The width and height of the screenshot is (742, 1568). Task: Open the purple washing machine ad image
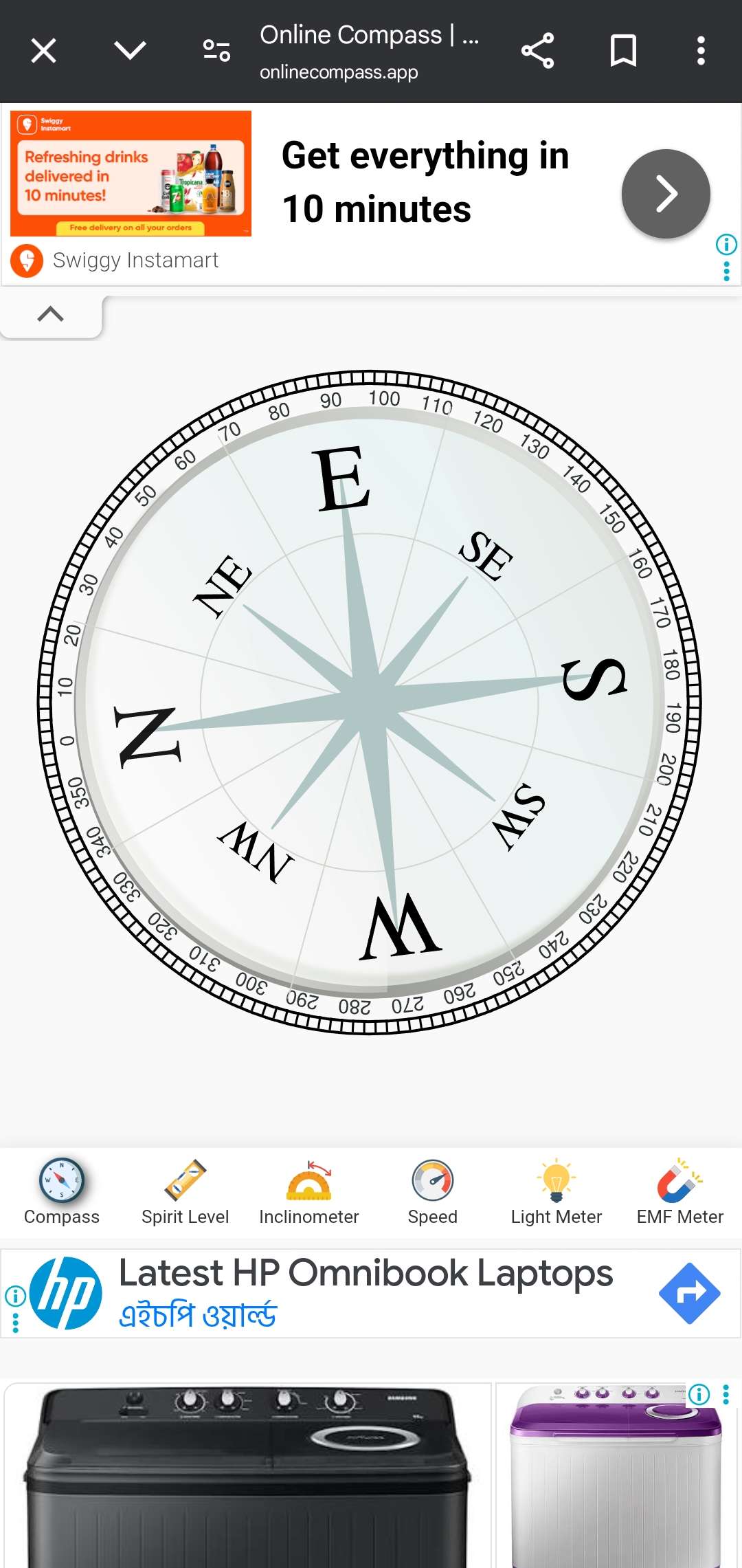(x=617, y=1476)
